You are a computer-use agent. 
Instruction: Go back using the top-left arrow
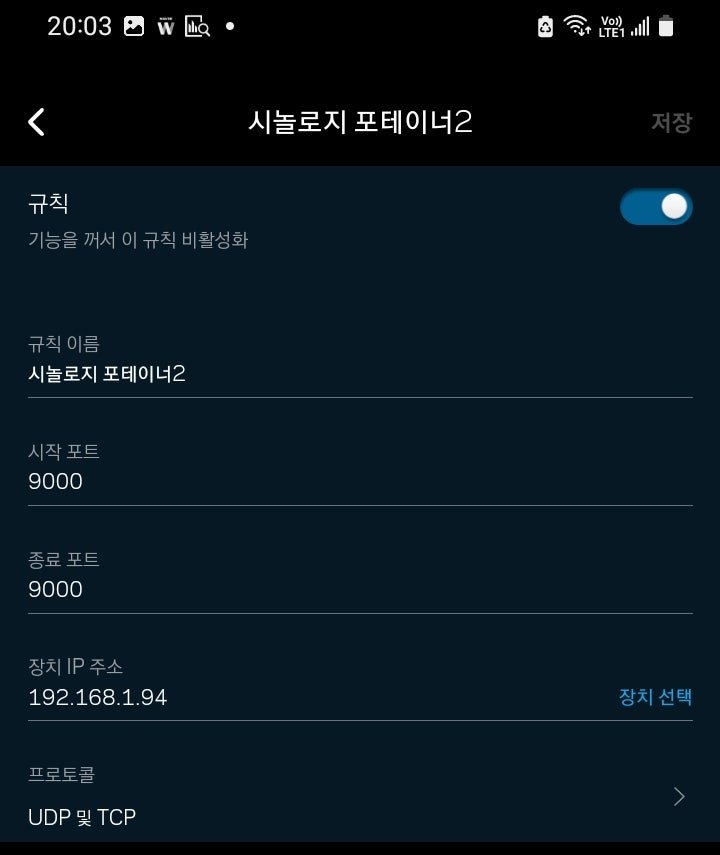pyautogui.click(x=37, y=122)
